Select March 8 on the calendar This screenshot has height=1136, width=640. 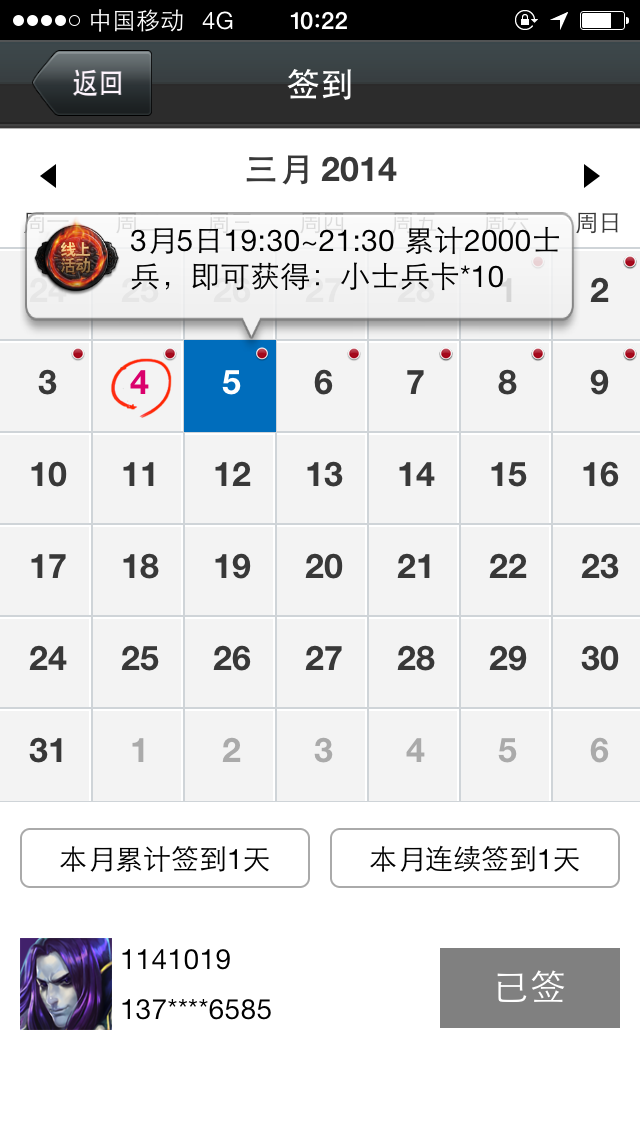(x=507, y=385)
